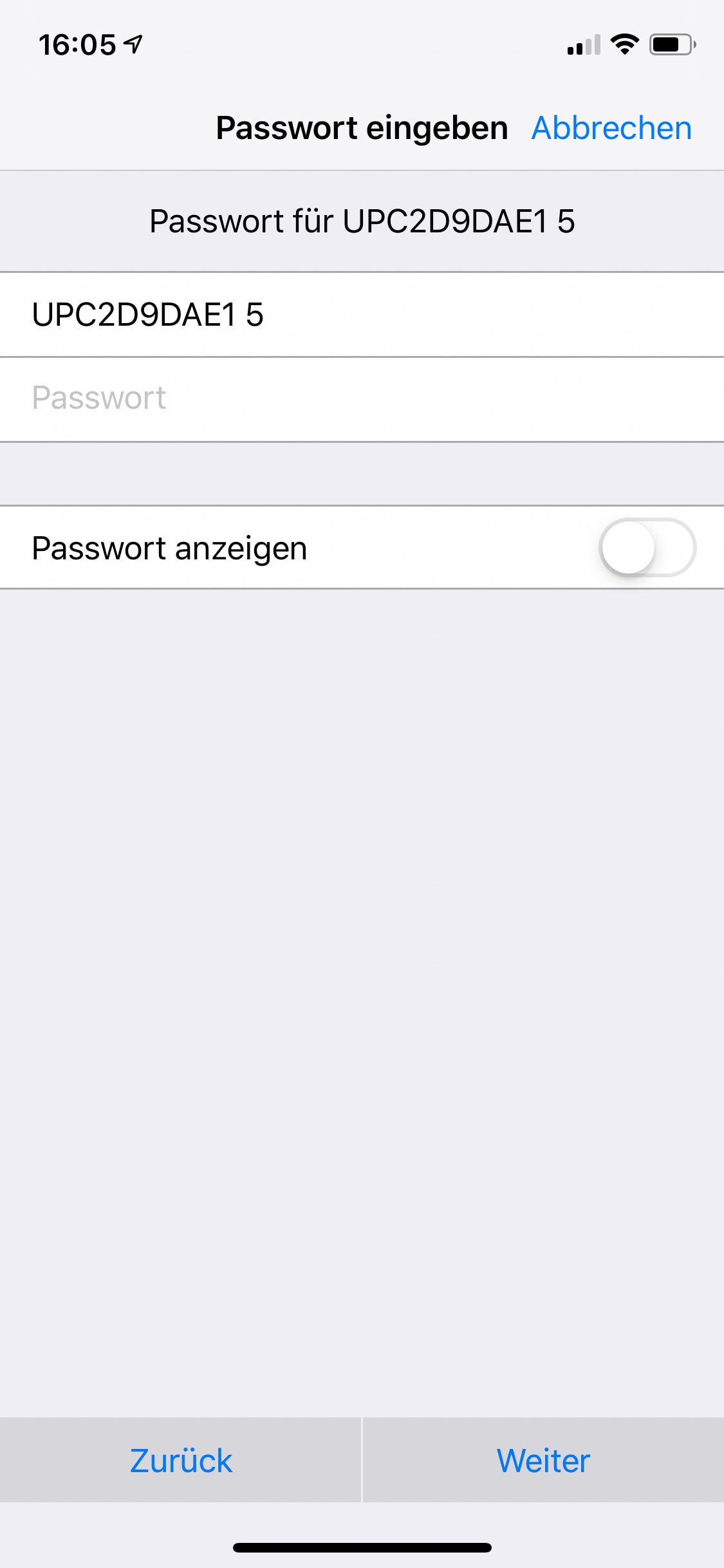The width and height of the screenshot is (724, 1568).
Task: Focus the Passwort input field
Action: pos(360,398)
